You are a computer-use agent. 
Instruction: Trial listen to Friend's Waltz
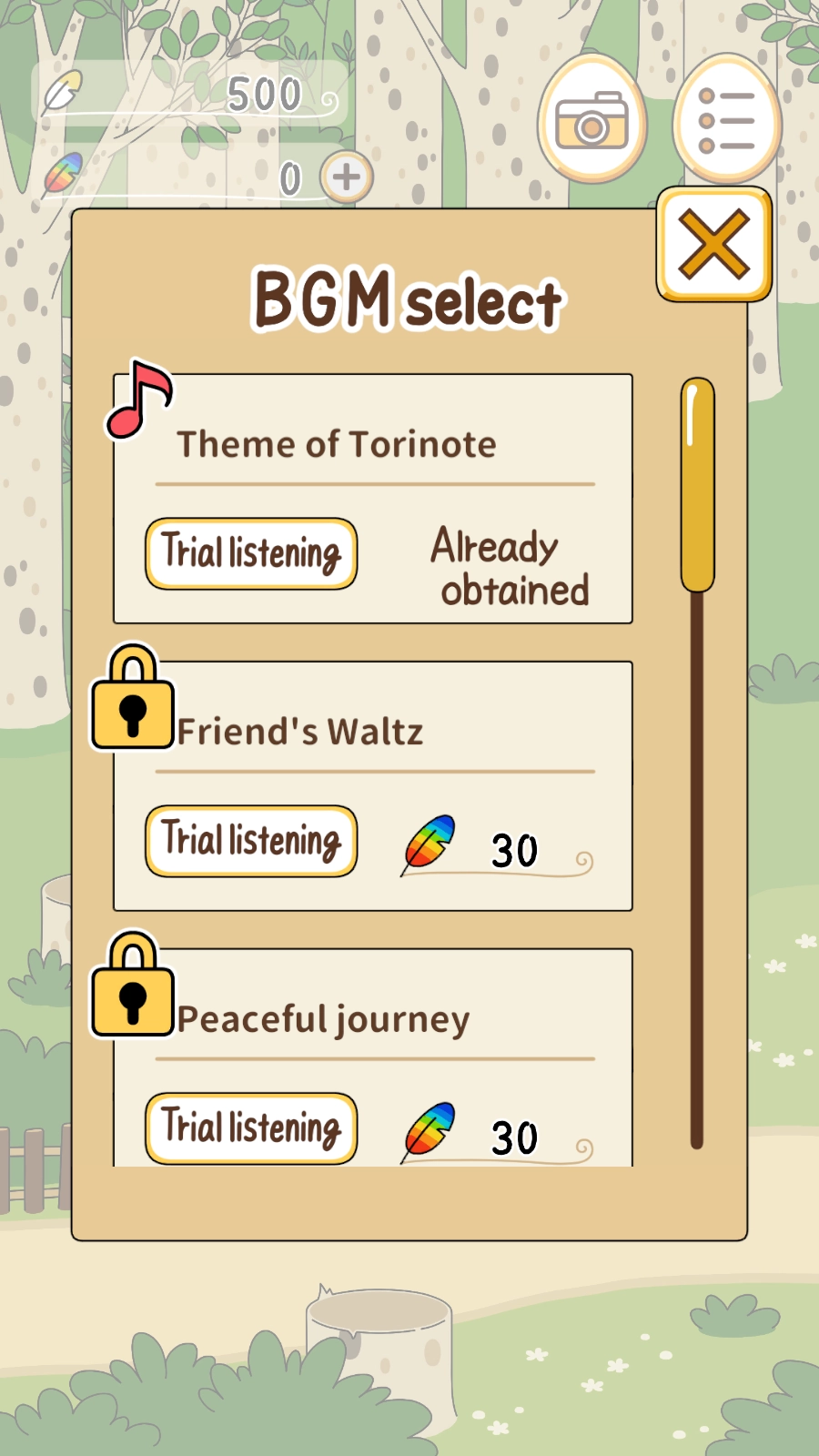coord(251,841)
